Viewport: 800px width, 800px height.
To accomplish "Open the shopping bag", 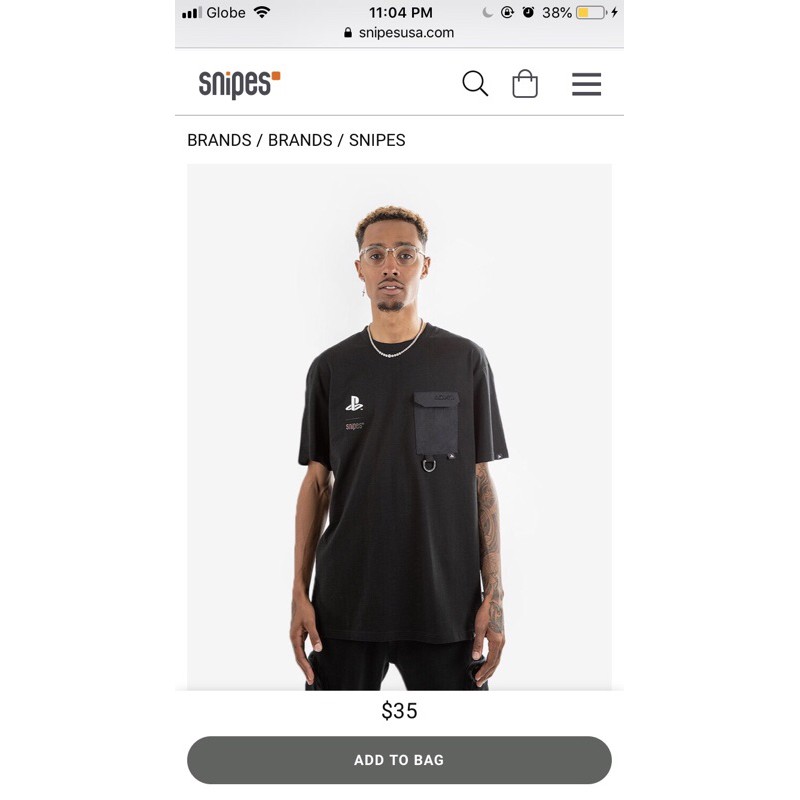I will pos(525,84).
